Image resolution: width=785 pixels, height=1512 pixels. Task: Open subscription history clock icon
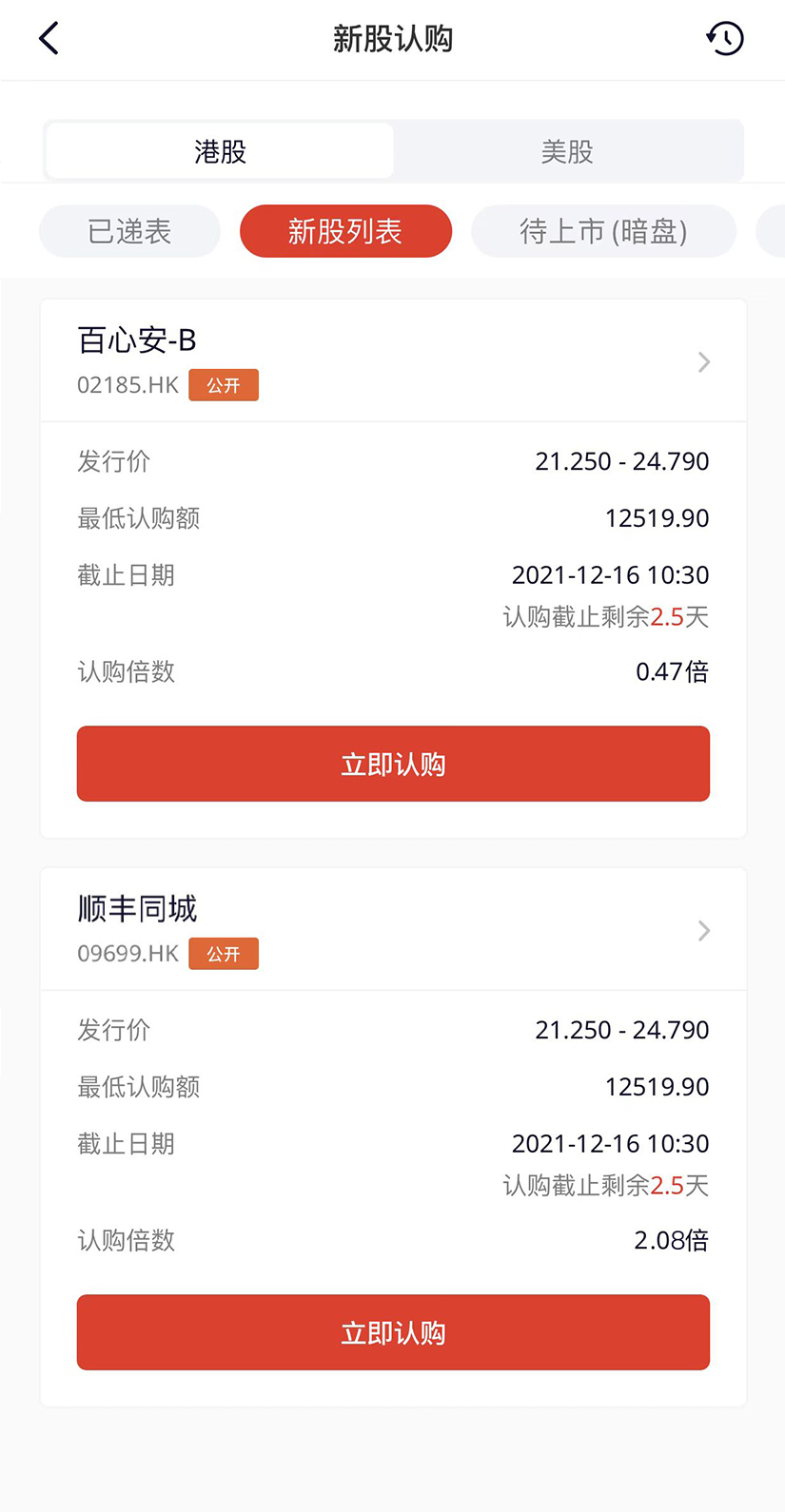coord(725,39)
